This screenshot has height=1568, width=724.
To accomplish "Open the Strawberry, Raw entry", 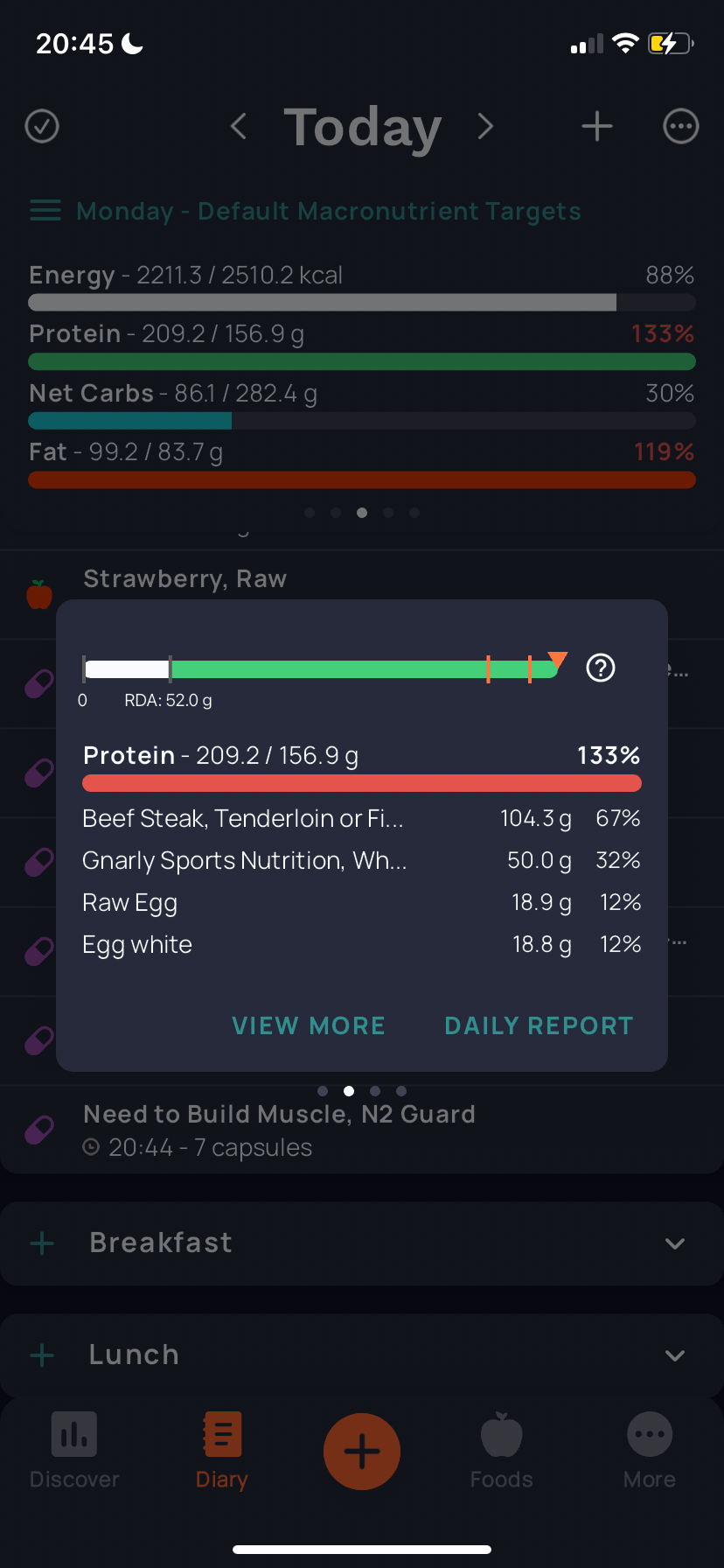I will click(185, 578).
